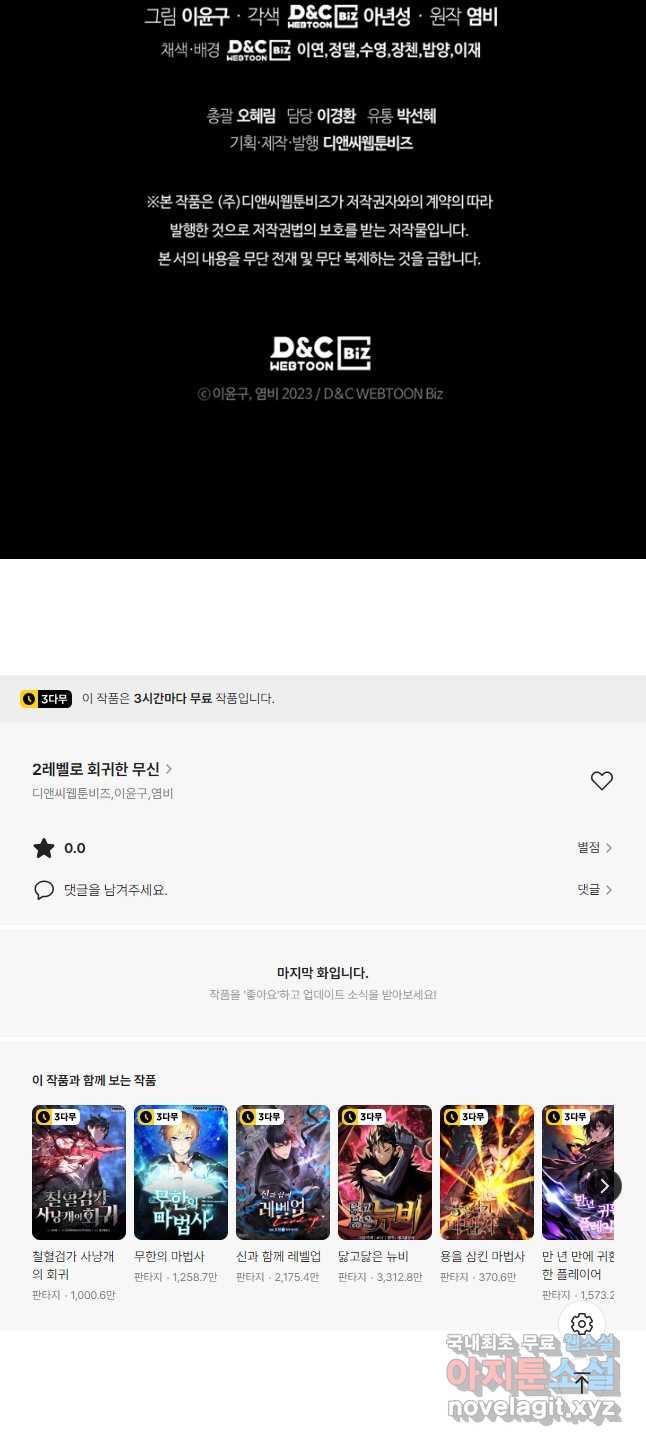
Task: Open the viewer settings gear
Action: coord(582,1324)
